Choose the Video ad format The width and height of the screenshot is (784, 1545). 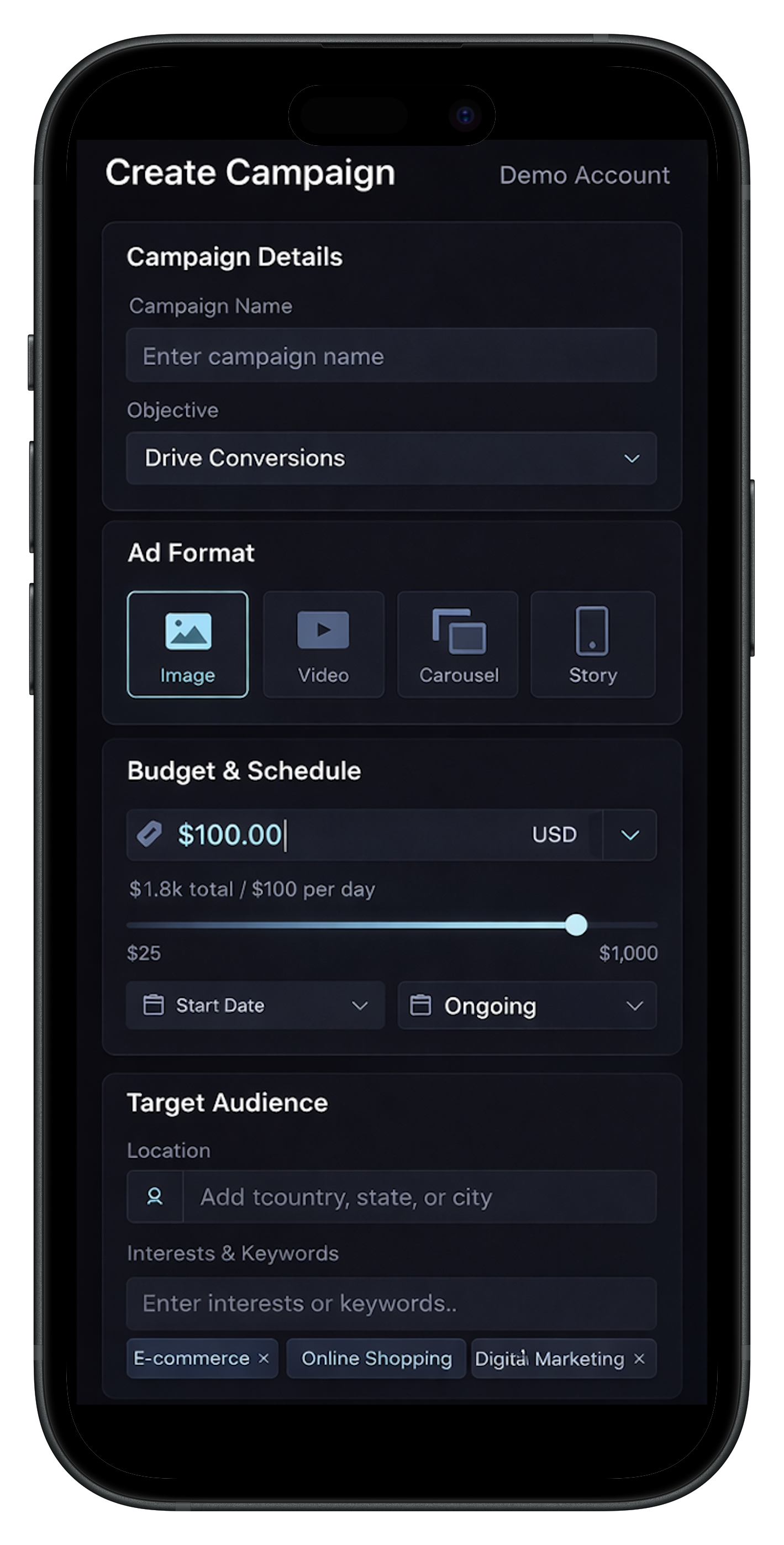click(323, 644)
